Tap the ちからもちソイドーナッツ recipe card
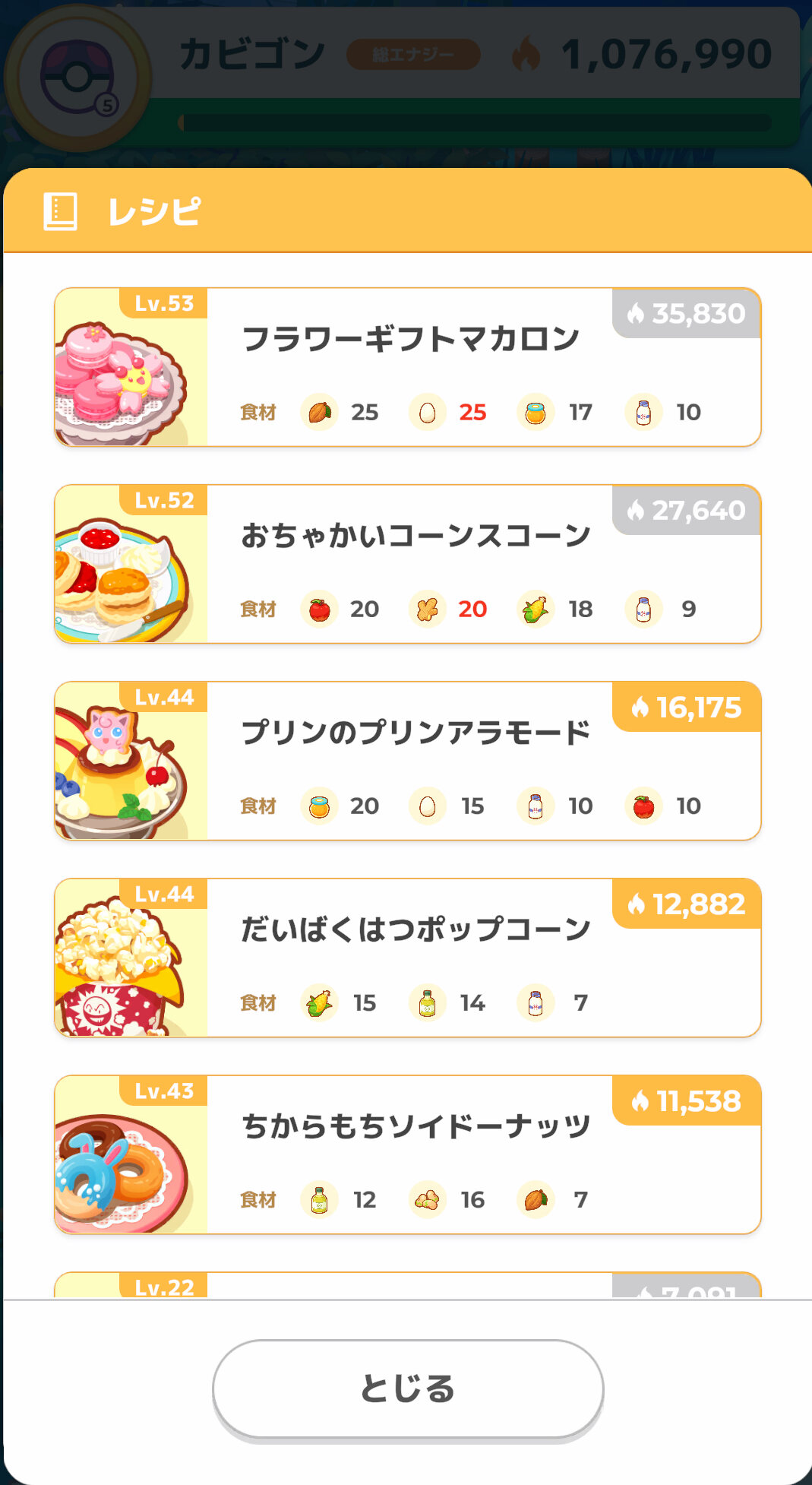 [x=408, y=1154]
